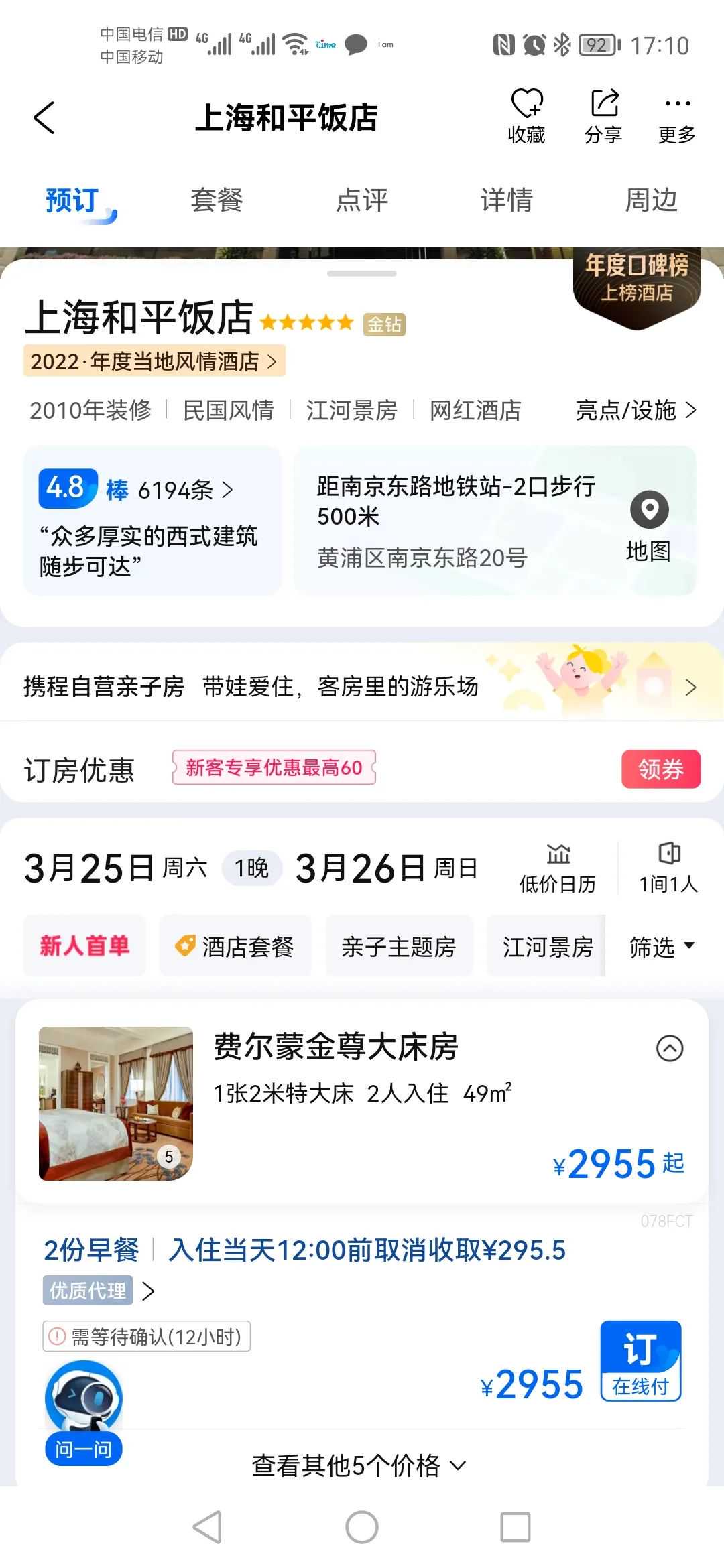This screenshot has height=1568, width=724.
Task: Switch to the 套餐 tab
Action: click(x=217, y=200)
